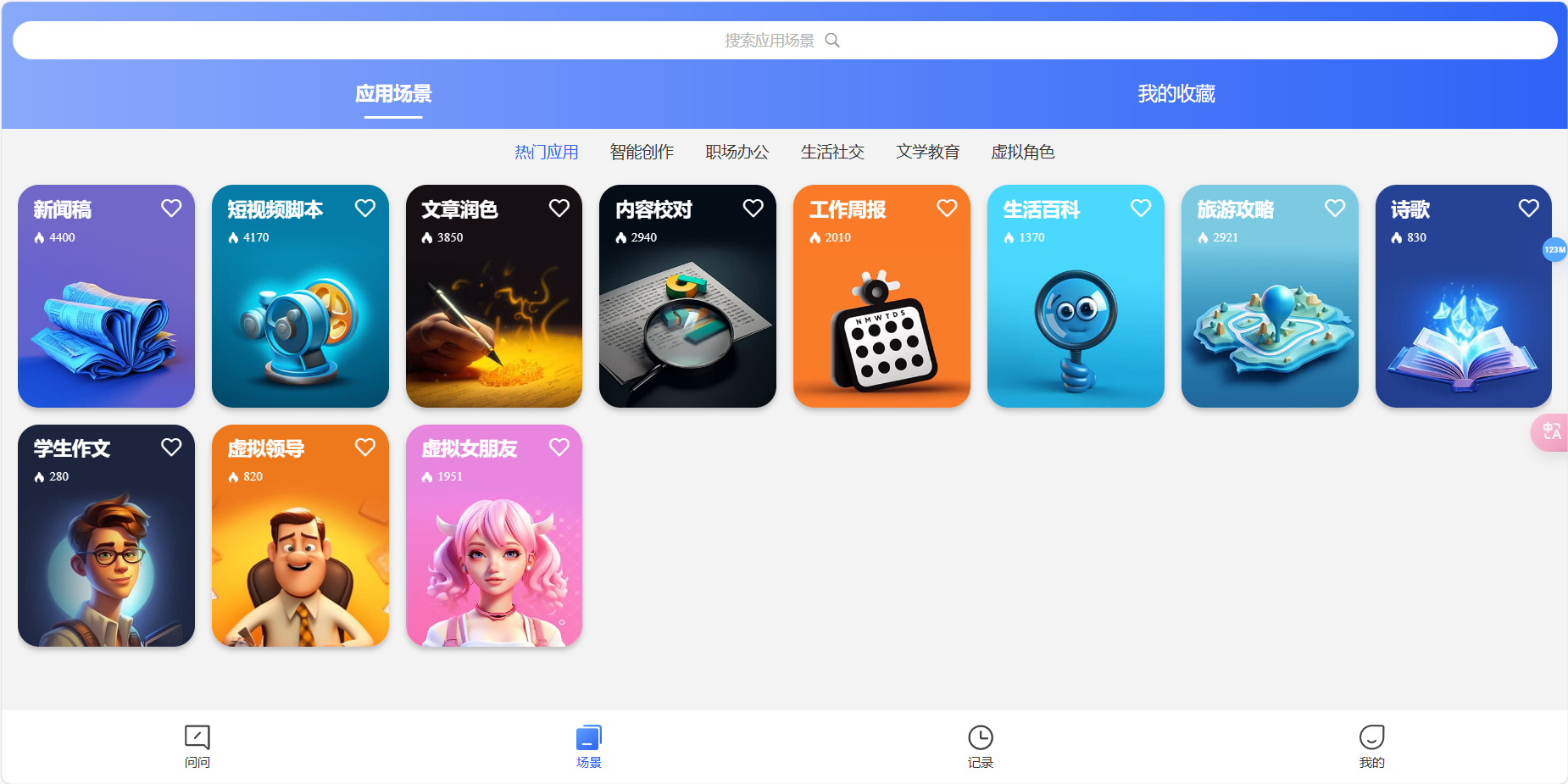Viewport: 1568px width, 784px height.
Task: Select the 虚拟角色 category
Action: click(x=1022, y=153)
